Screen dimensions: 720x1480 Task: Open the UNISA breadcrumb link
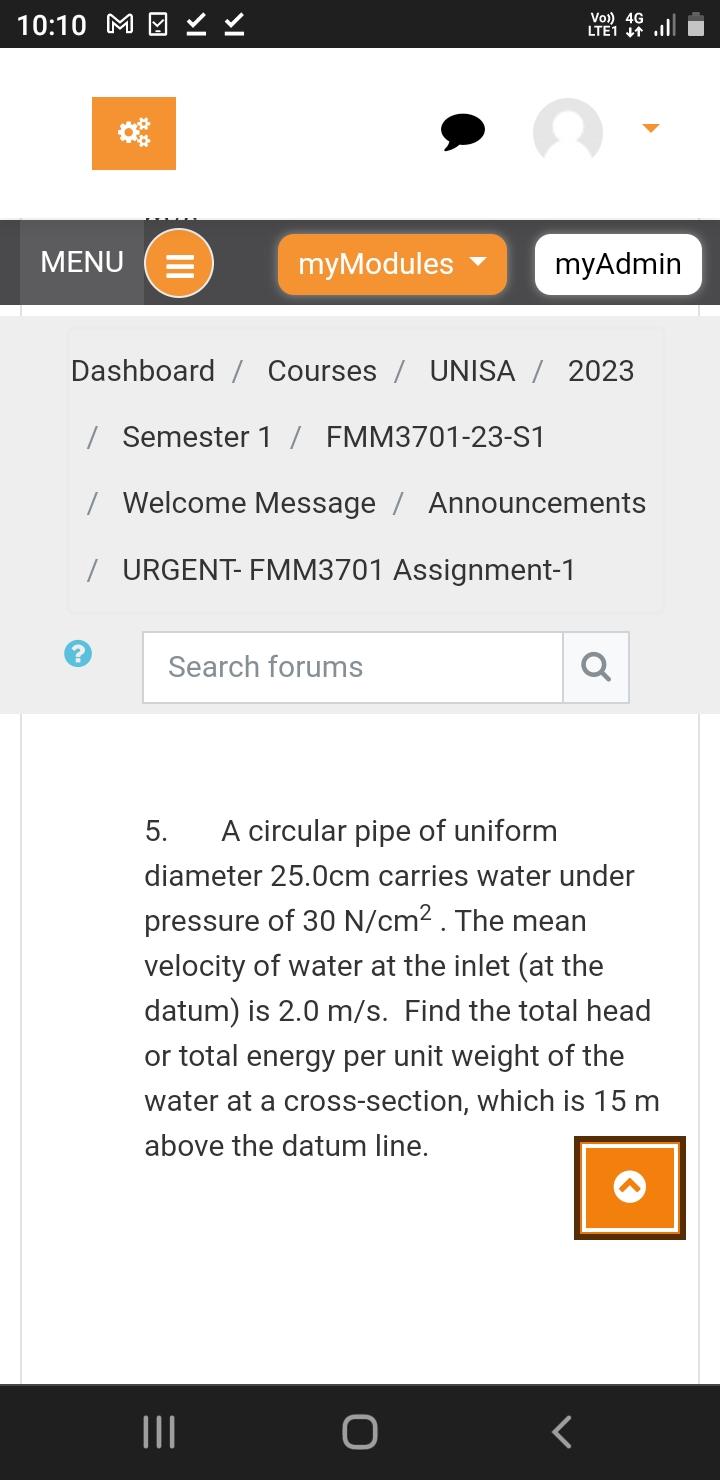(x=472, y=371)
